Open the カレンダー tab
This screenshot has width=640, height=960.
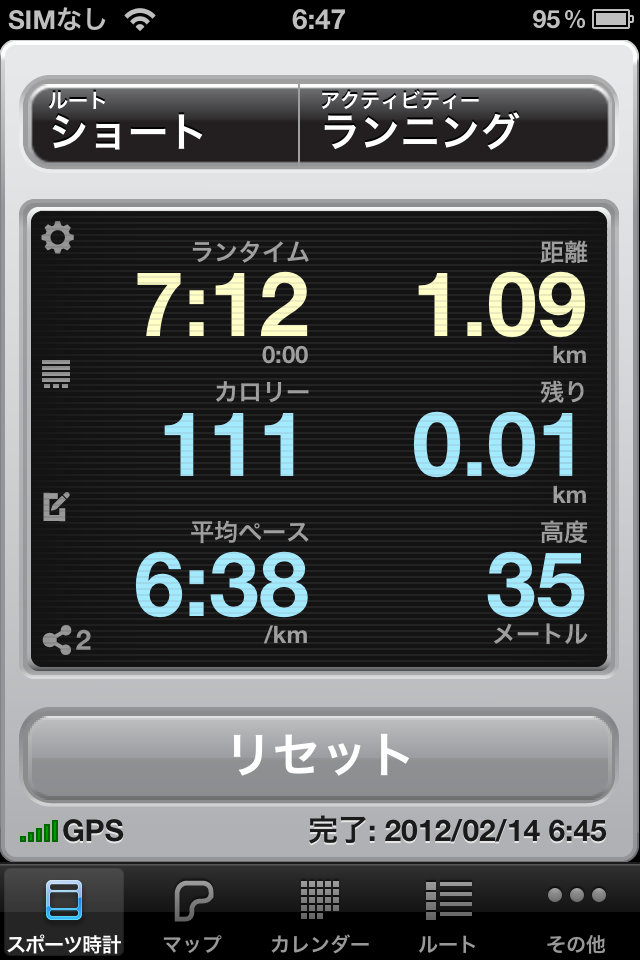(320, 914)
